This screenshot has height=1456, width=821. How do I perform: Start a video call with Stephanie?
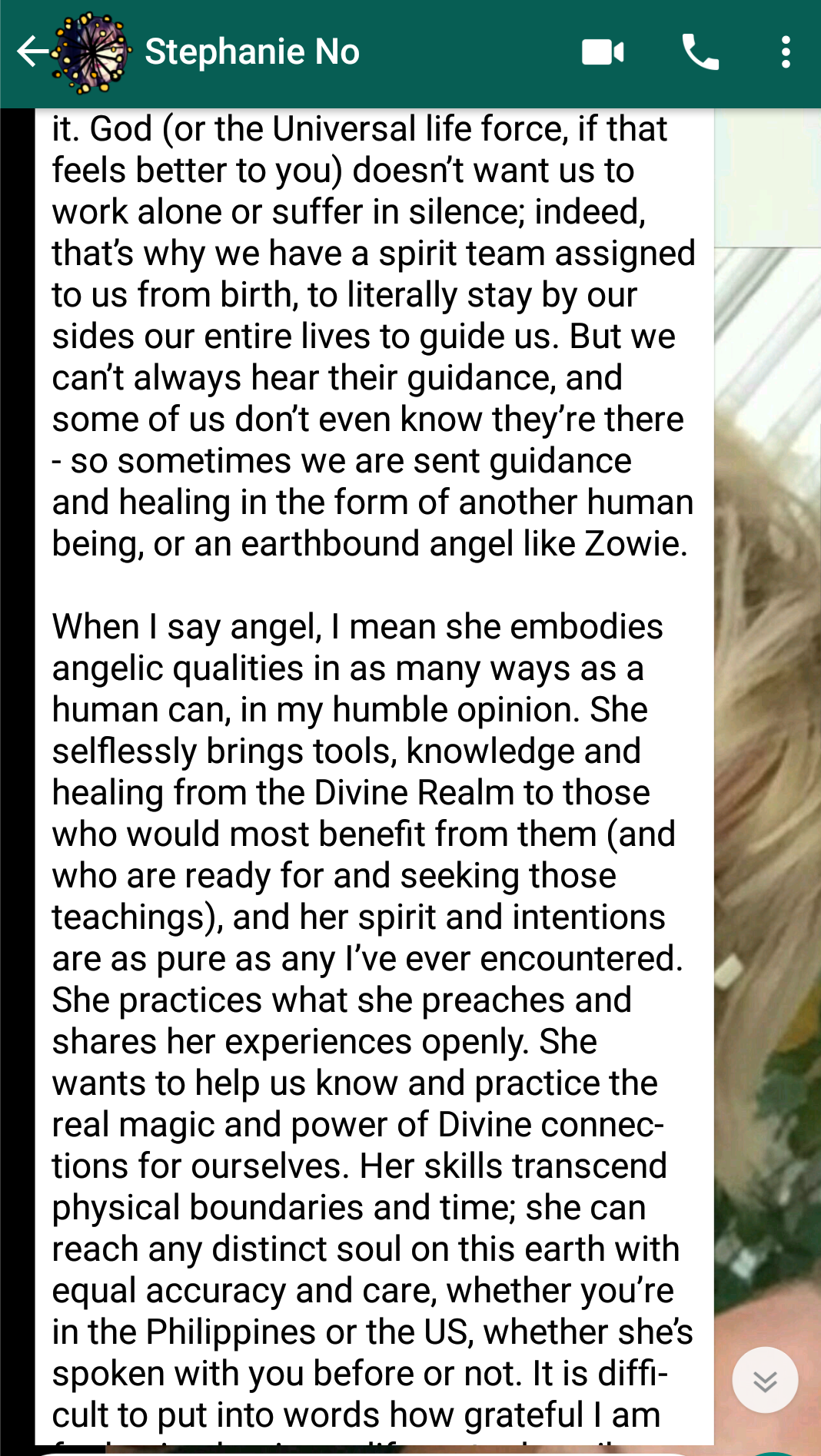click(x=603, y=52)
